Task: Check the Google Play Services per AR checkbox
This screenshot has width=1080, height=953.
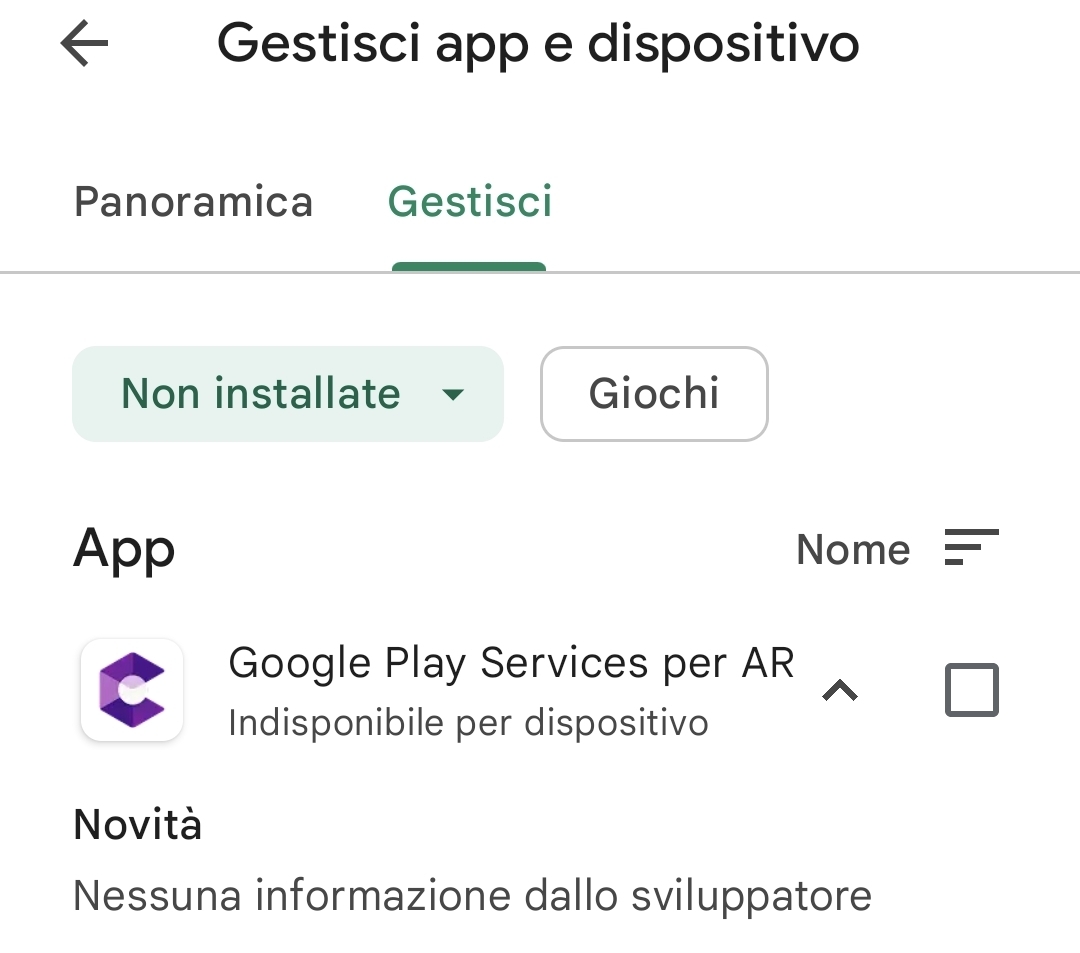Action: click(x=971, y=690)
